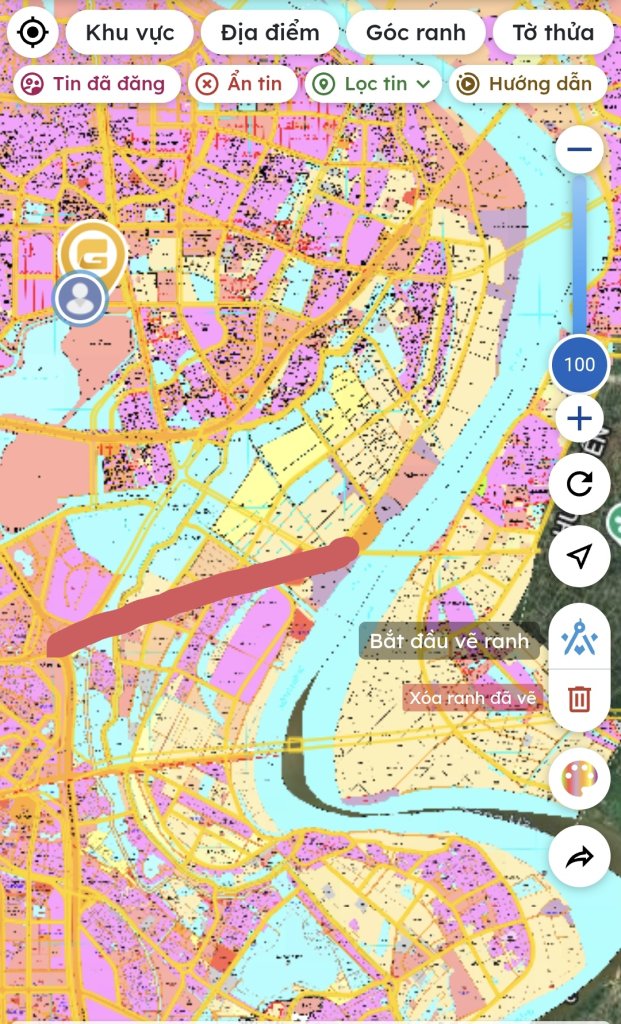The width and height of the screenshot is (621, 1024).
Task: Tap the navigation arrow icon
Action: (x=579, y=556)
